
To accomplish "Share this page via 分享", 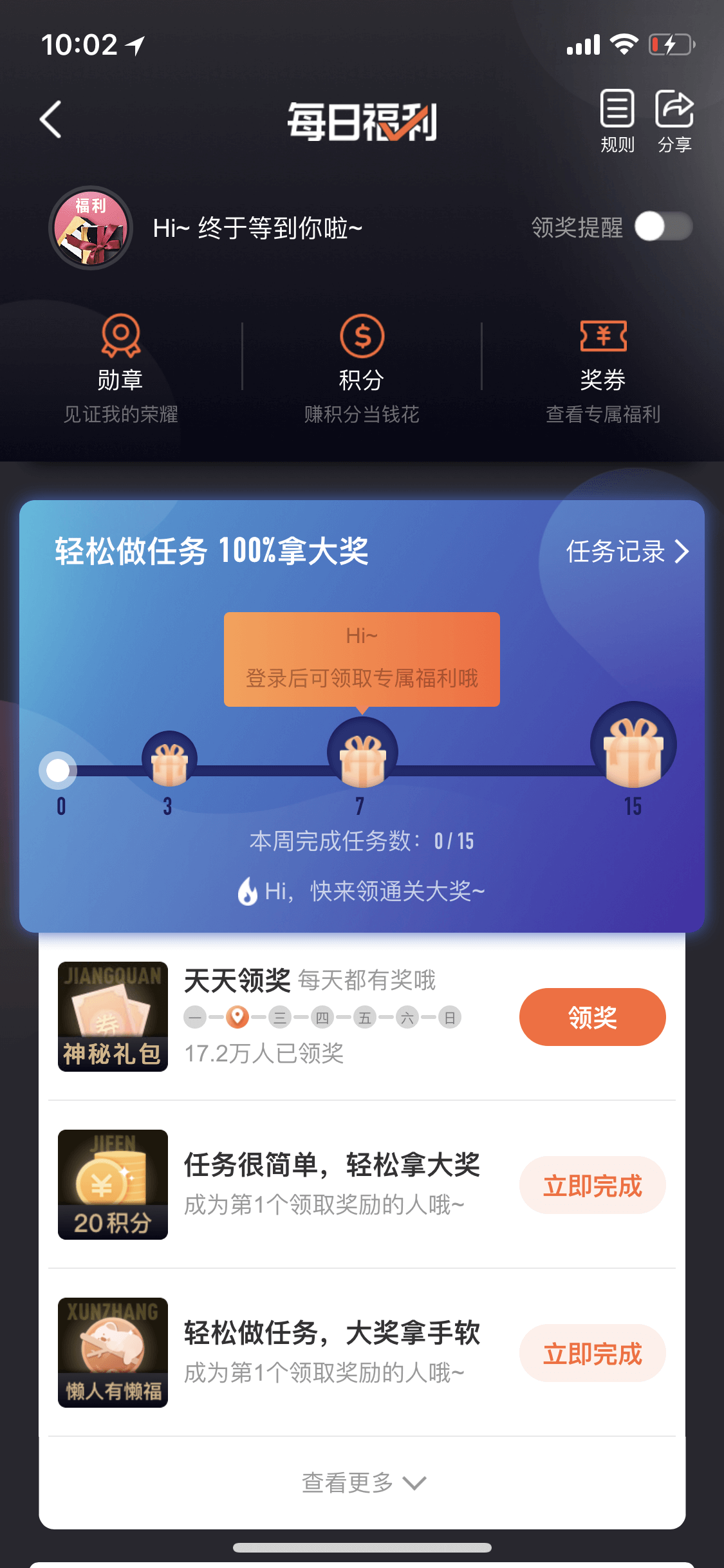I will click(x=674, y=121).
